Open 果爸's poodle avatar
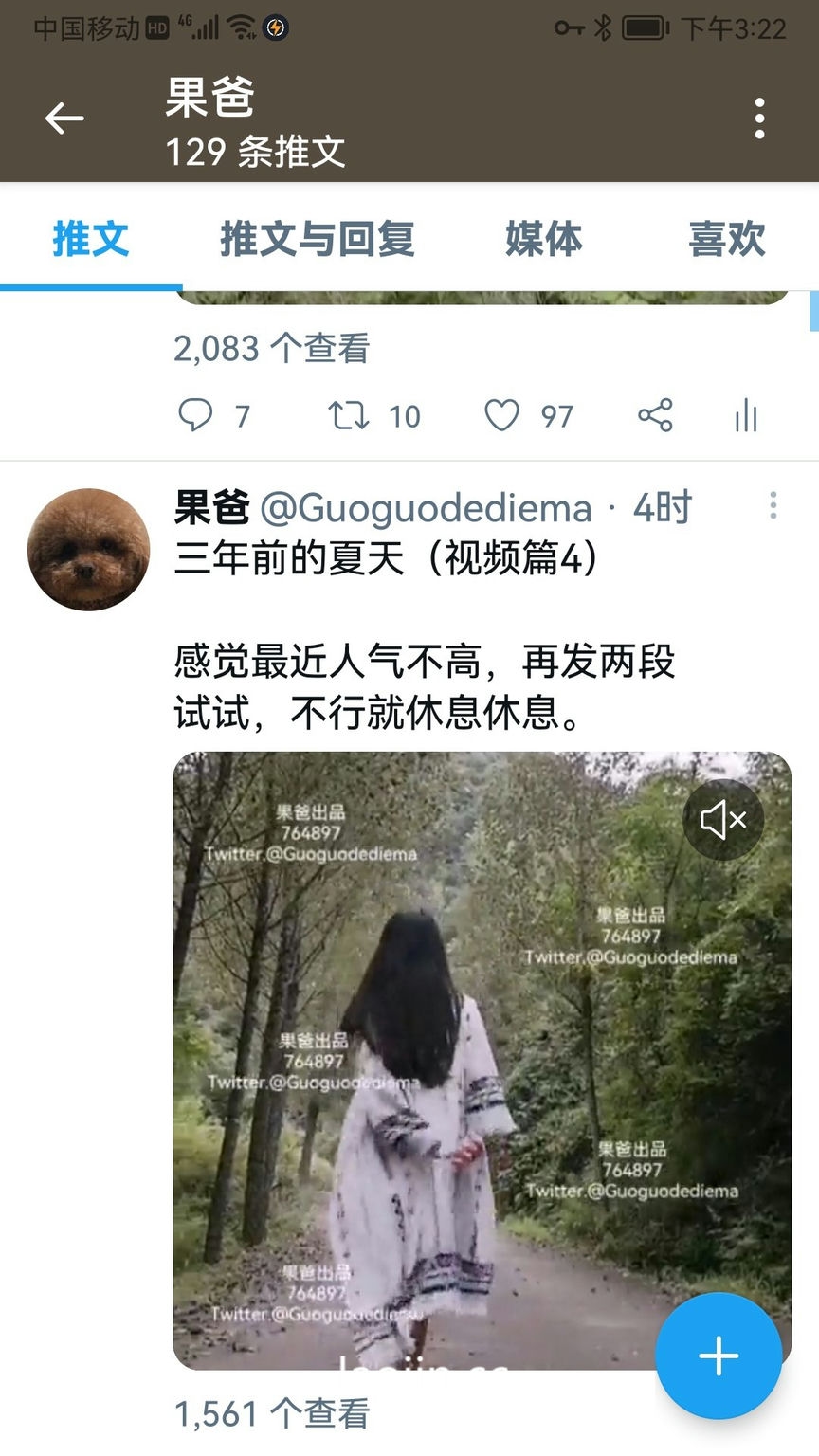Image resolution: width=819 pixels, height=1456 pixels. click(89, 550)
